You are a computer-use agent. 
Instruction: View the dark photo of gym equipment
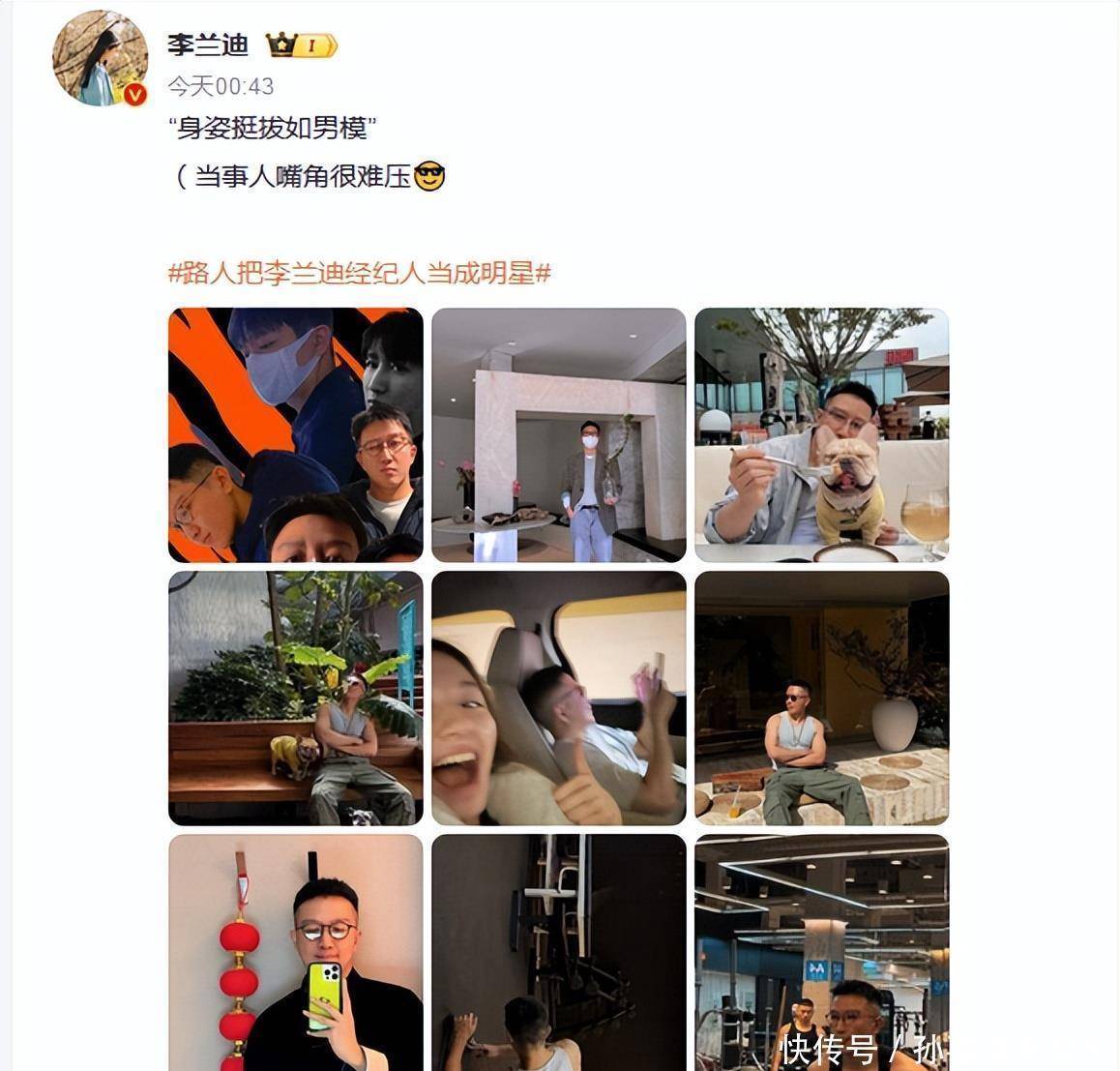point(558,953)
